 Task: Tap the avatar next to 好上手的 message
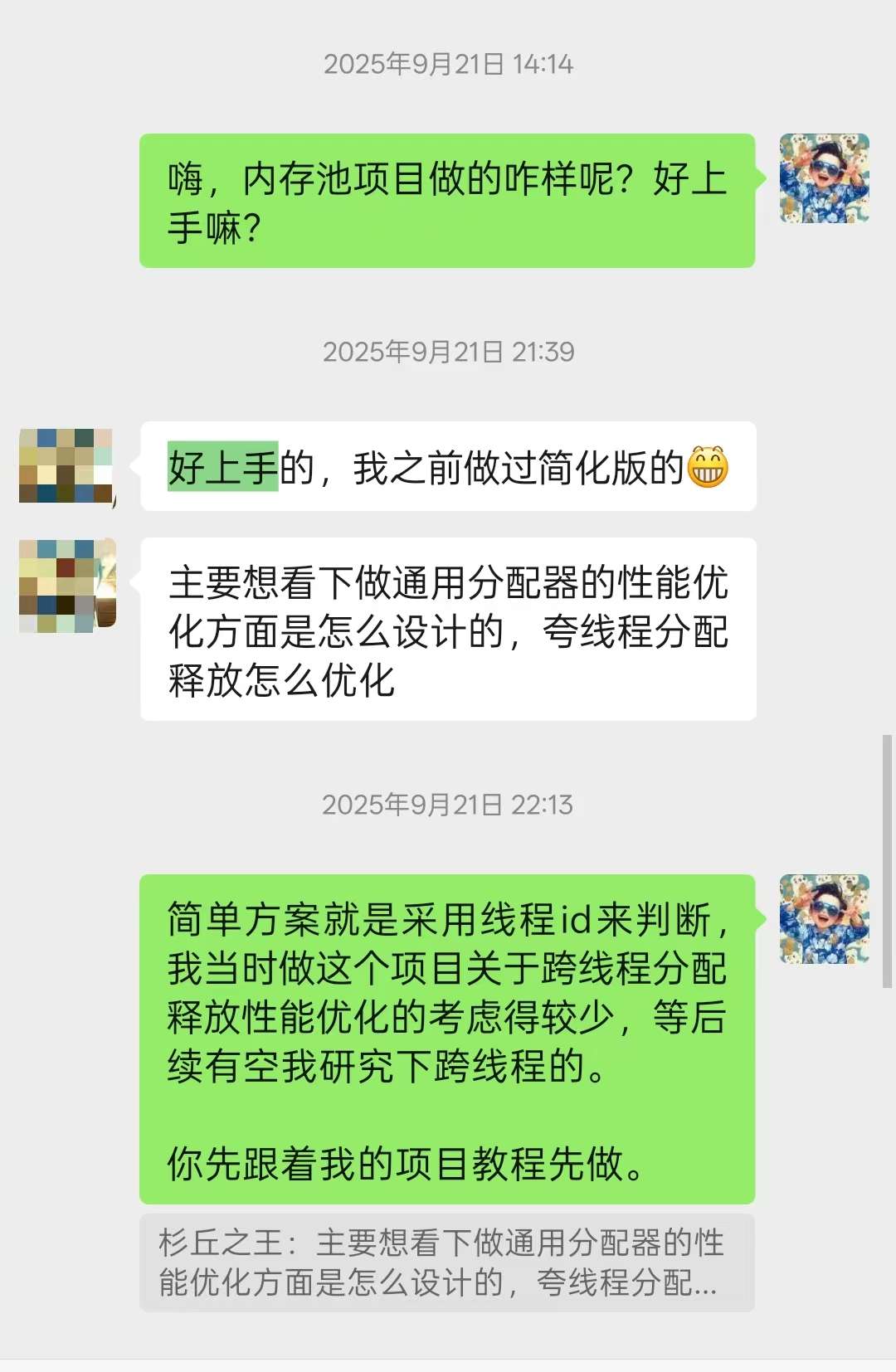tap(66, 465)
